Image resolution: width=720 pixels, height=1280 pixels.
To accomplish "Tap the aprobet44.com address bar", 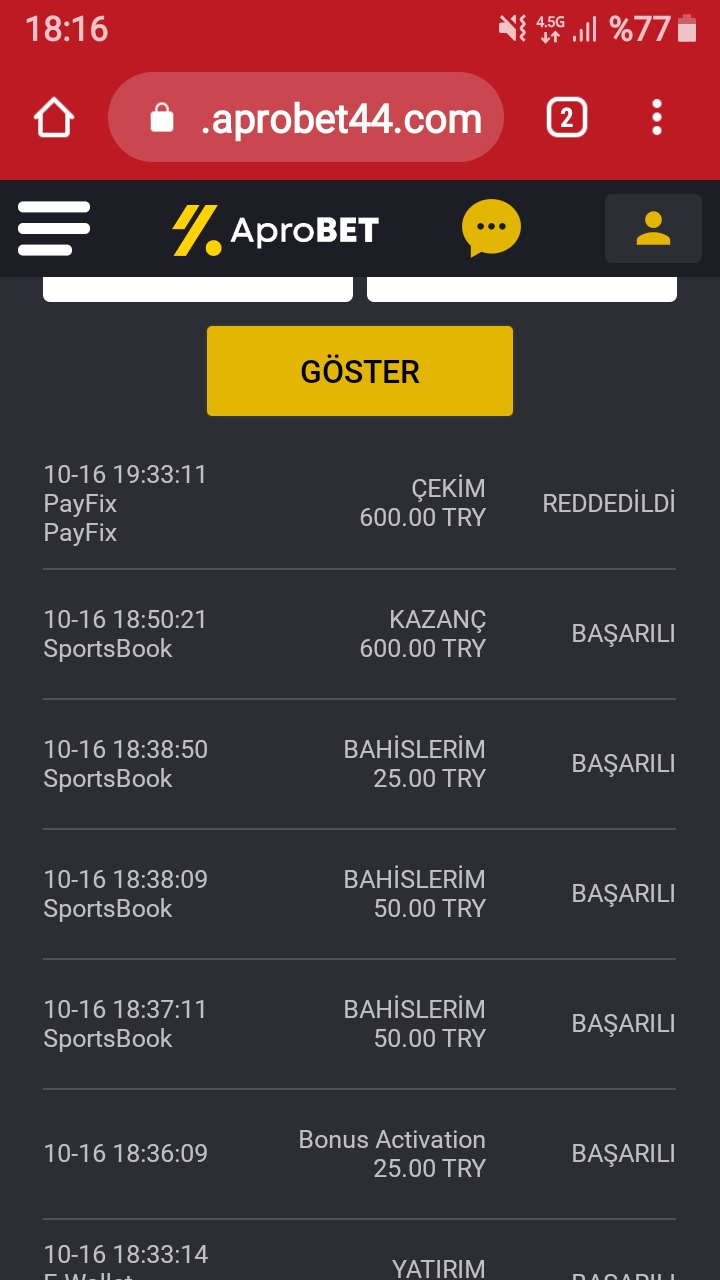I will pos(306,118).
